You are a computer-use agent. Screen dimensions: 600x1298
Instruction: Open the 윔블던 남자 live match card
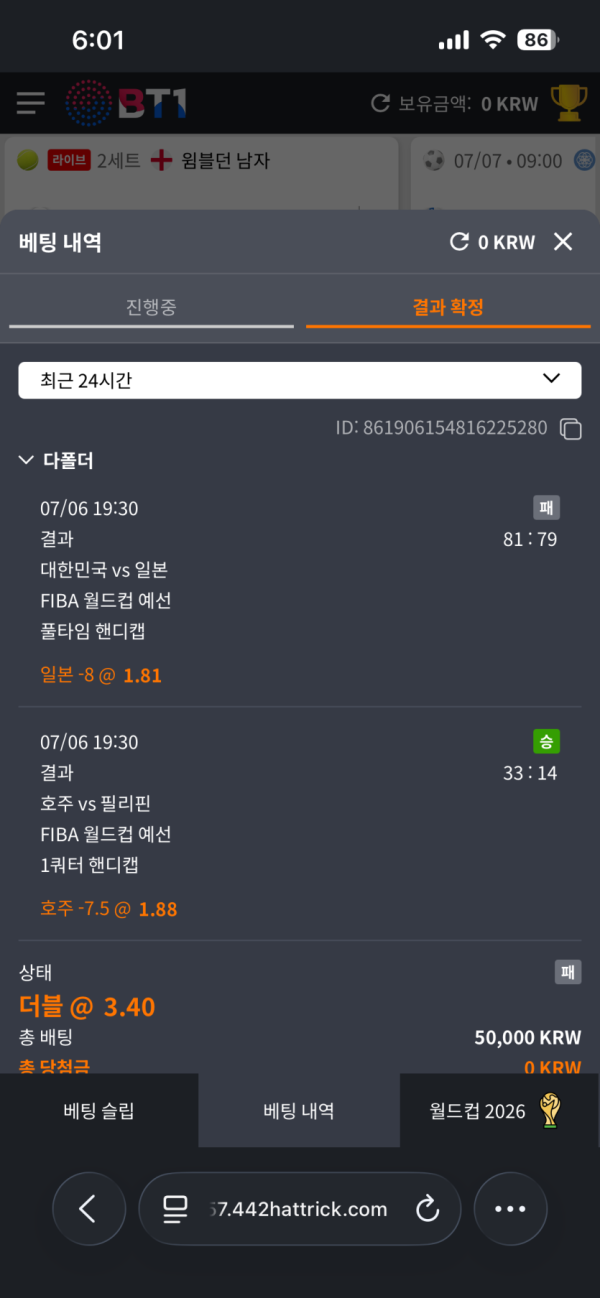point(201,172)
